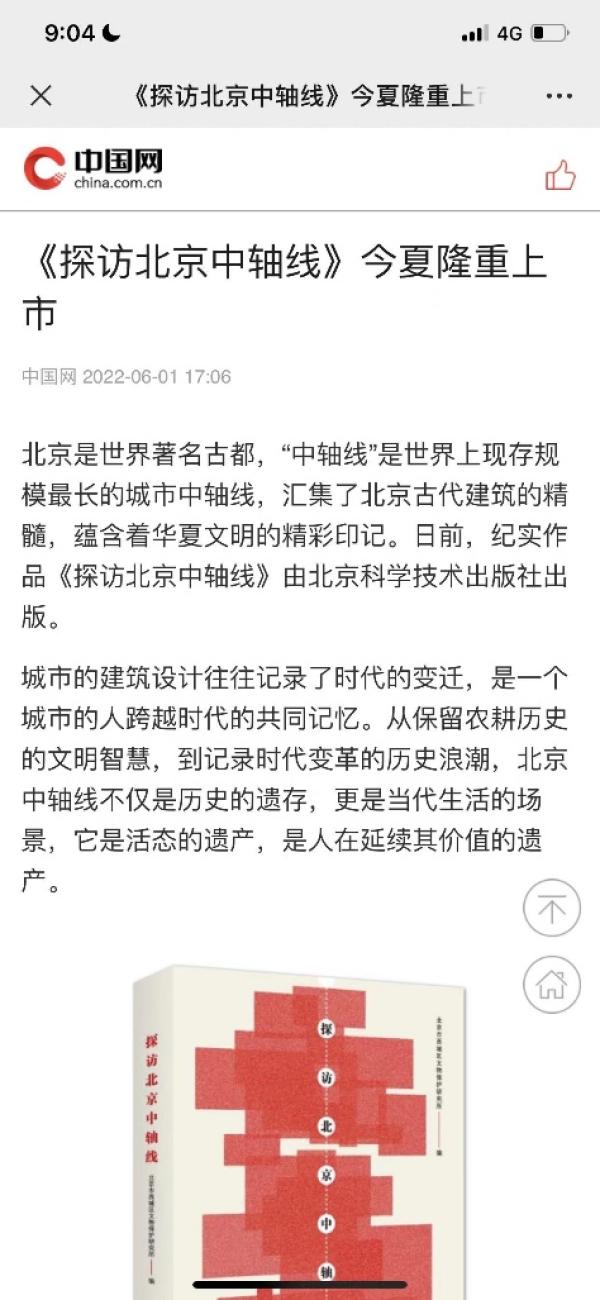600x1300 pixels.
Task: Go to the site home button
Action: 552,984
